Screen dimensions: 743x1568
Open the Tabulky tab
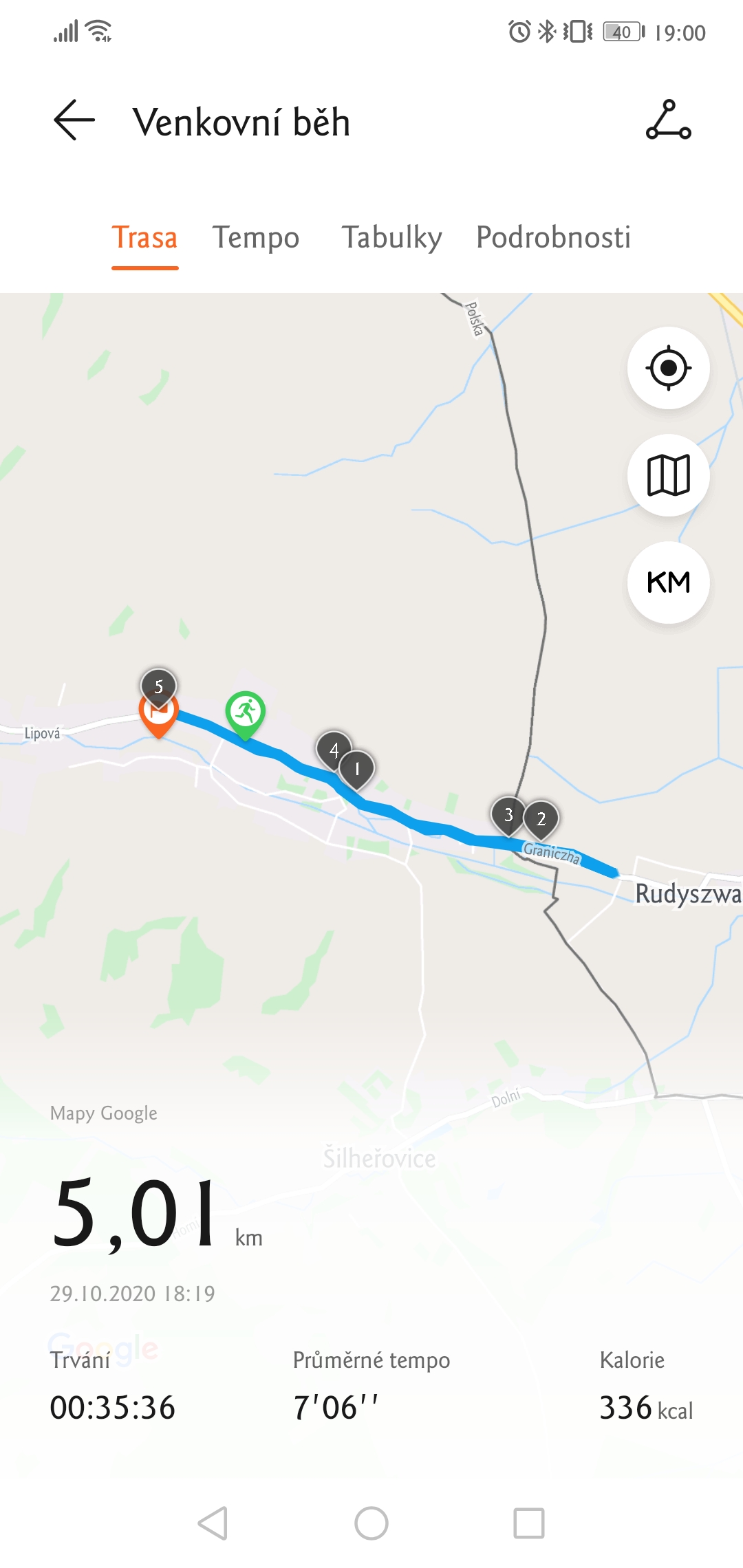(392, 238)
